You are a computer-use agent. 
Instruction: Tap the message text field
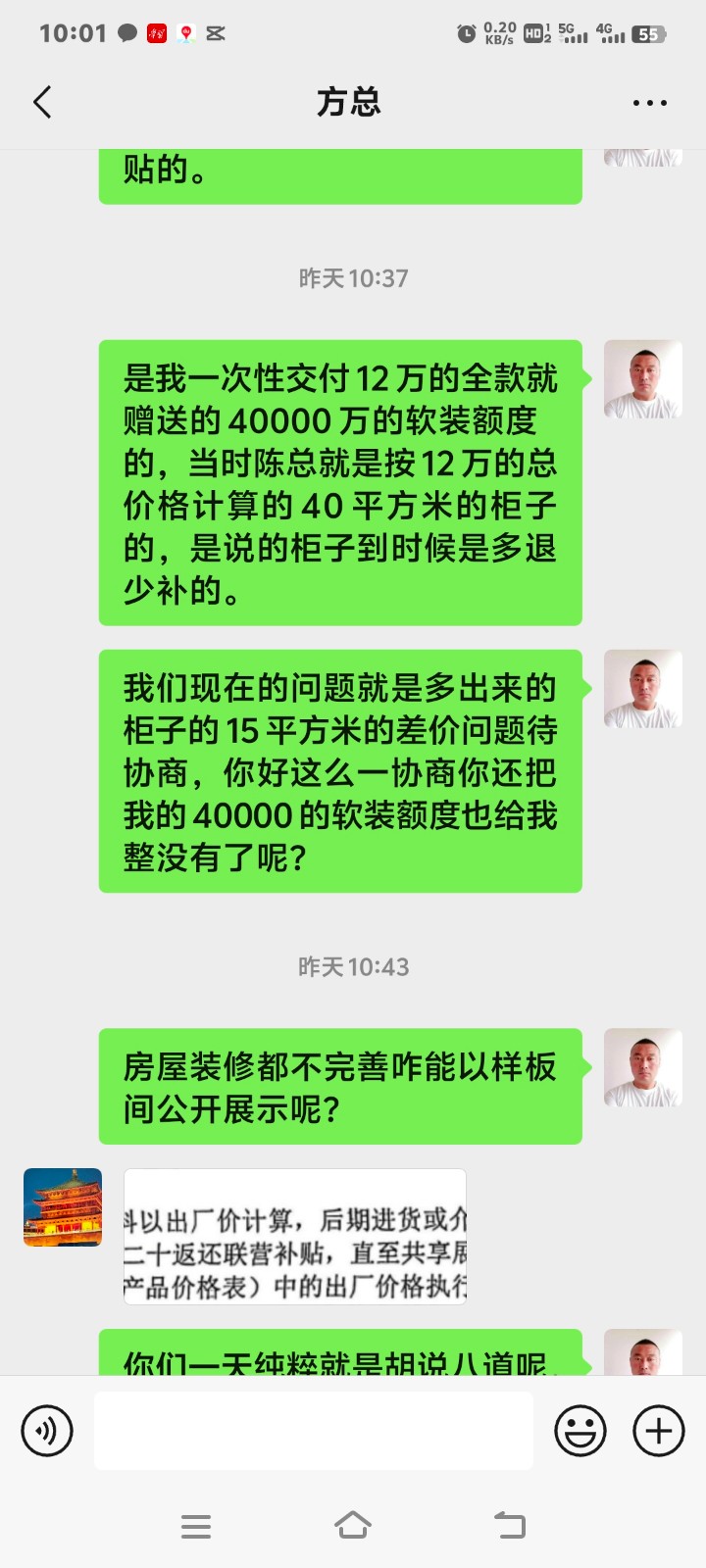[314, 1431]
